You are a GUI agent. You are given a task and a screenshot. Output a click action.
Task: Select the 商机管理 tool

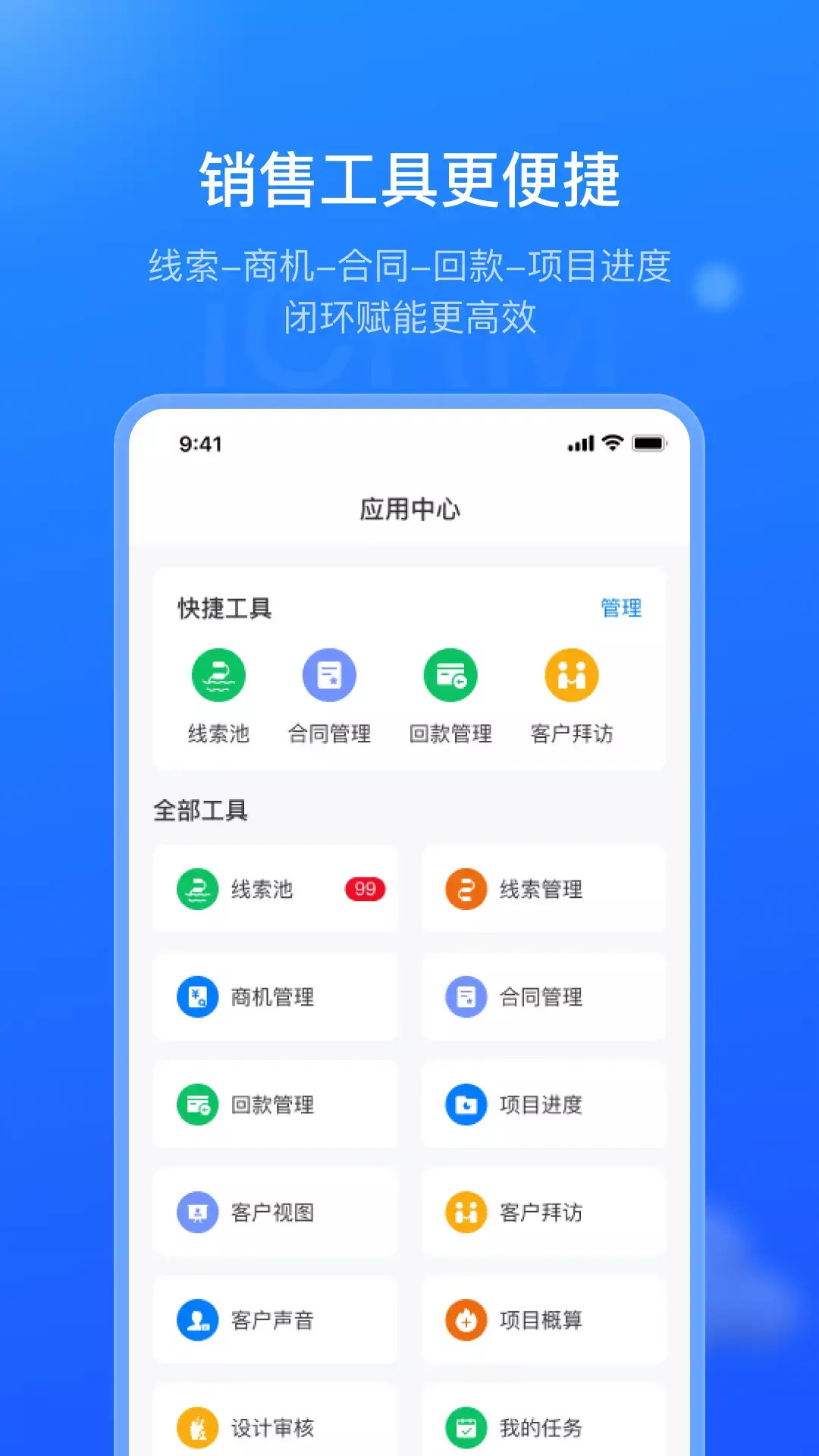pos(275,997)
